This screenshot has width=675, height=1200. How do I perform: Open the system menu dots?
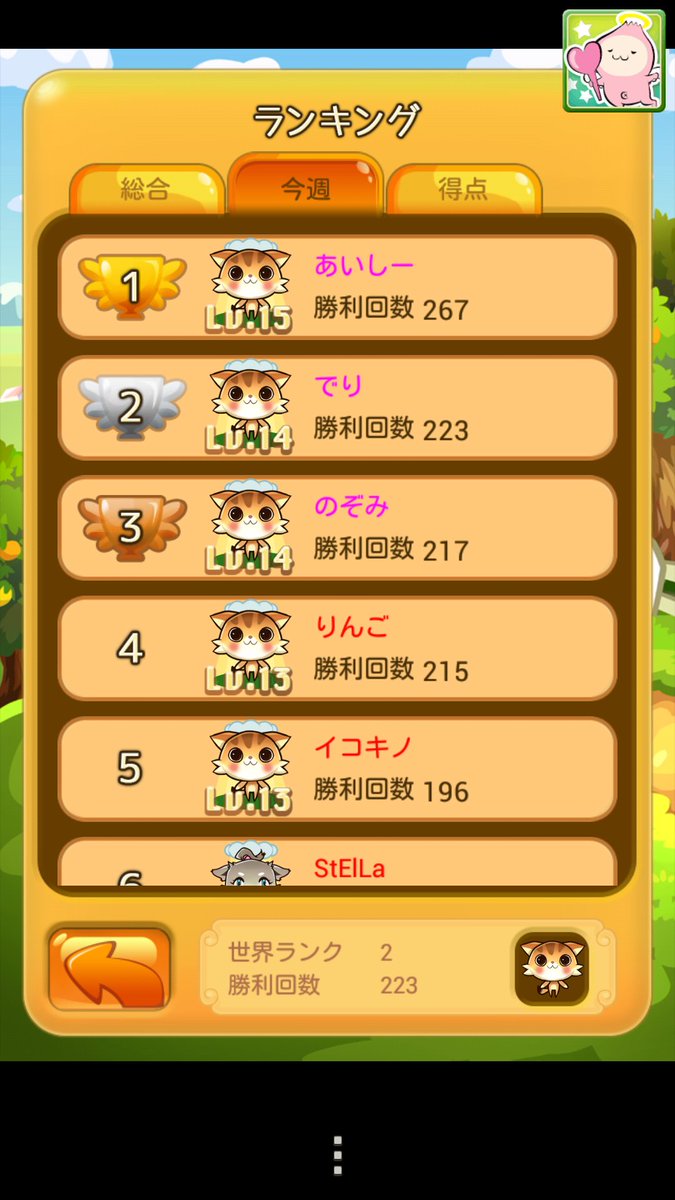pos(338,1155)
